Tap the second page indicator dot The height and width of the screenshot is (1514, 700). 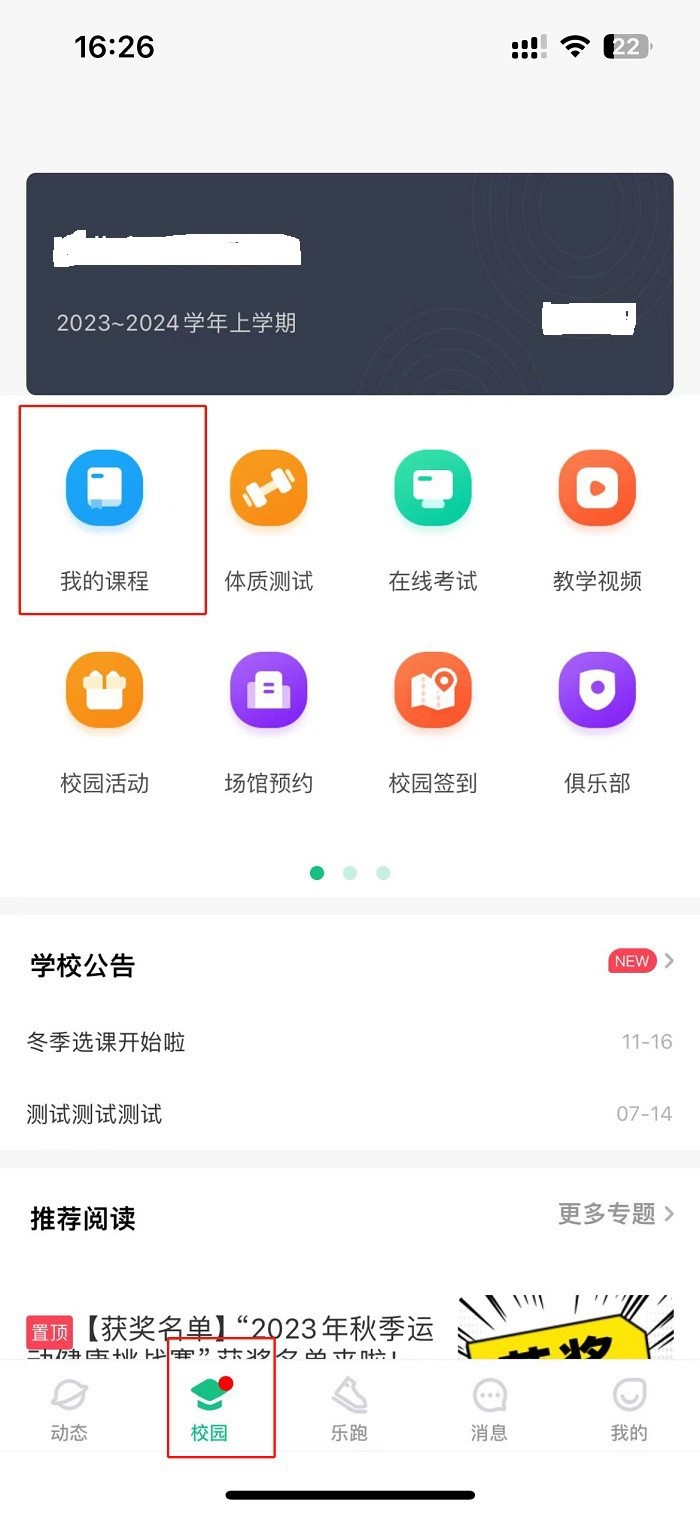click(x=350, y=873)
